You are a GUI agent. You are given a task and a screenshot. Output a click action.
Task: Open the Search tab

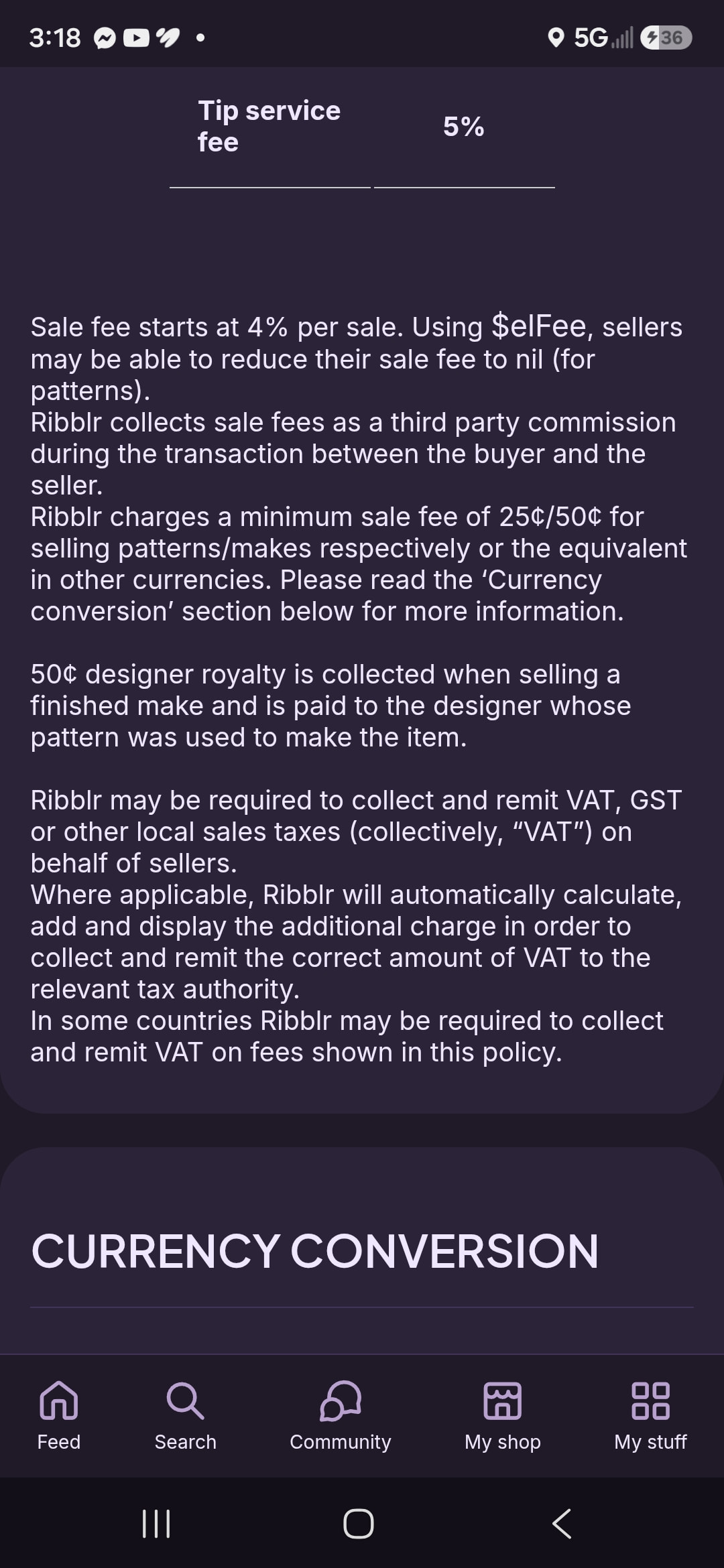(x=185, y=1416)
